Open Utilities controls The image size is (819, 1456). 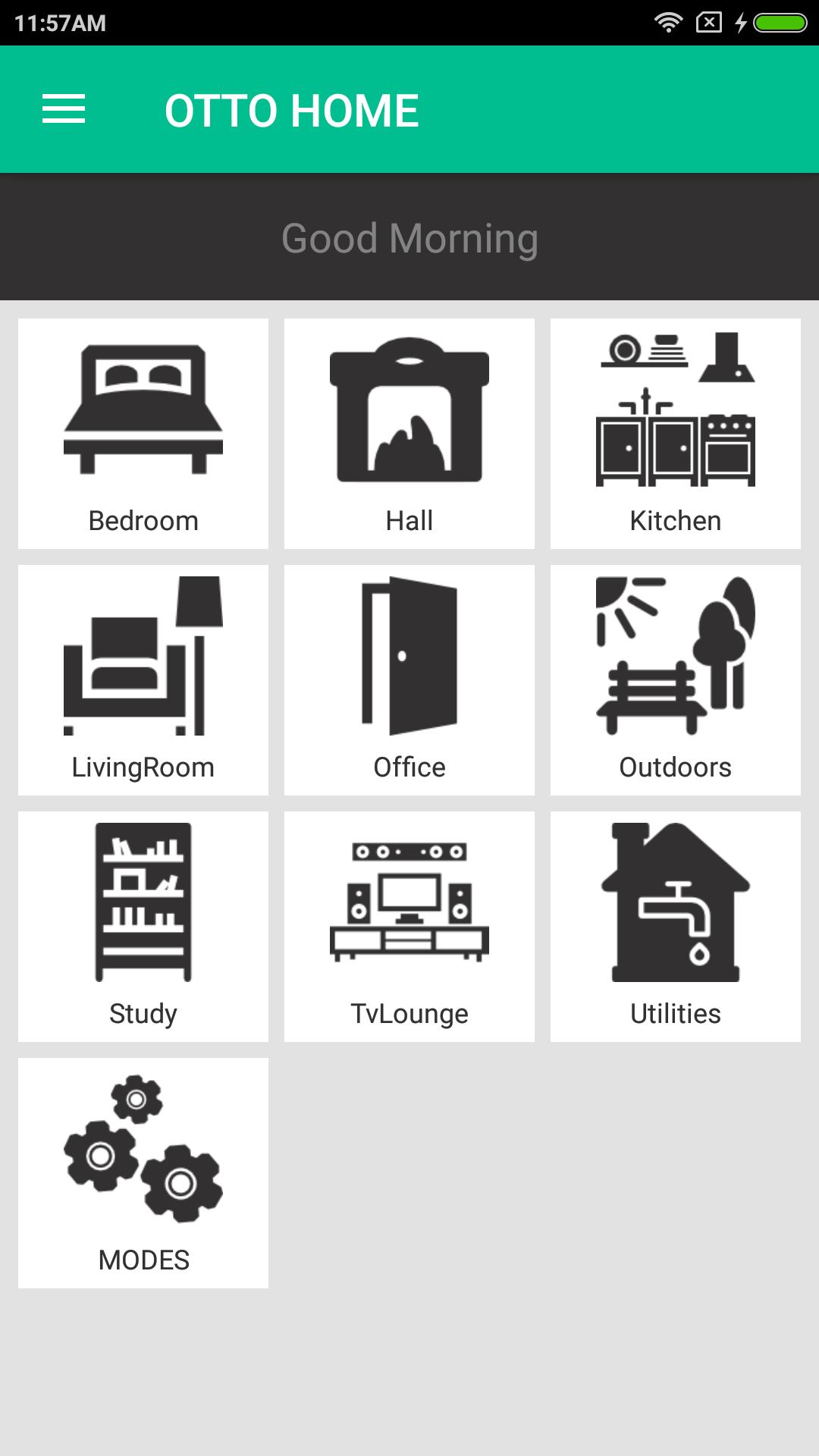point(675,927)
